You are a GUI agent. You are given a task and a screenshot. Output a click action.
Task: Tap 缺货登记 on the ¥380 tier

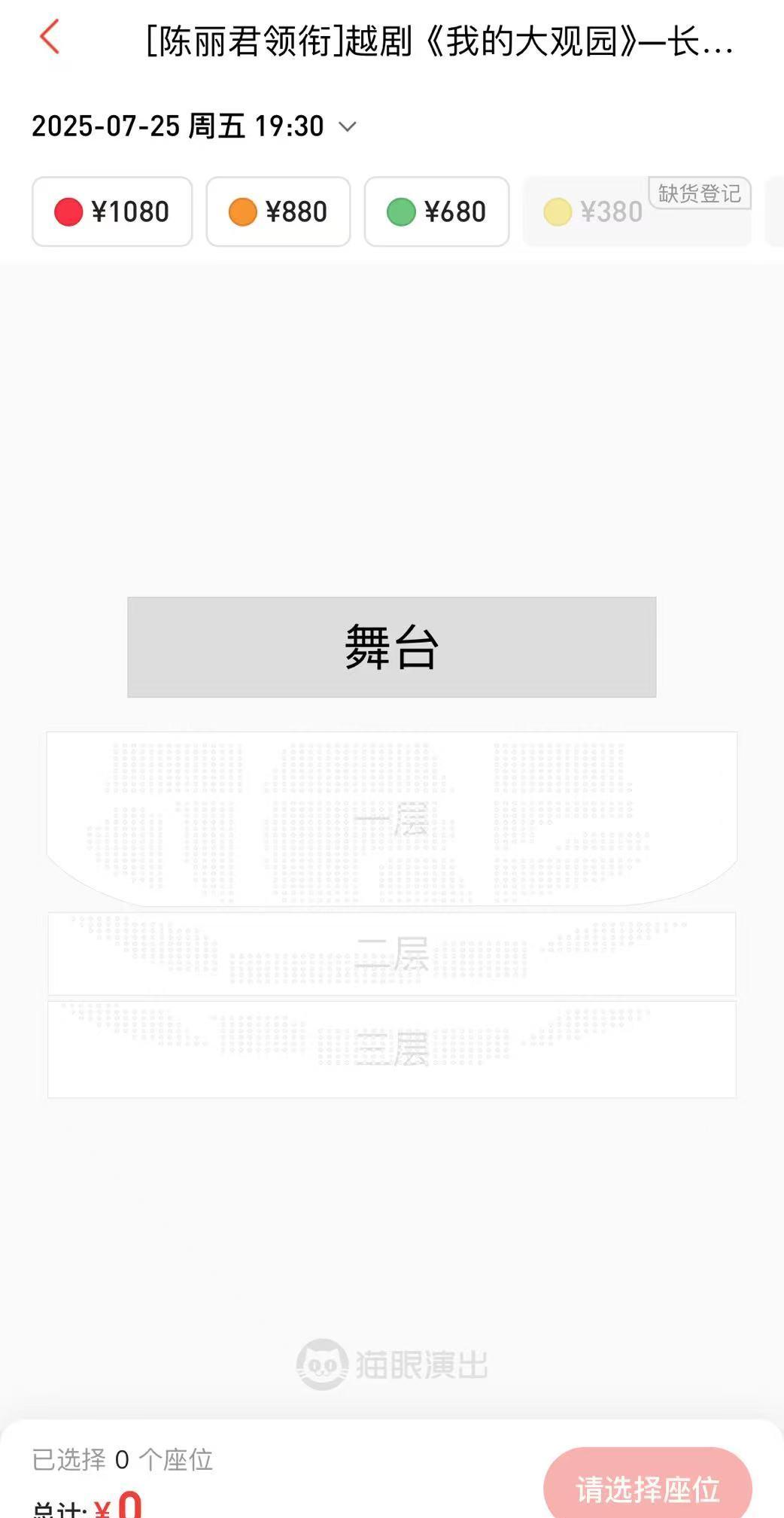(x=699, y=193)
